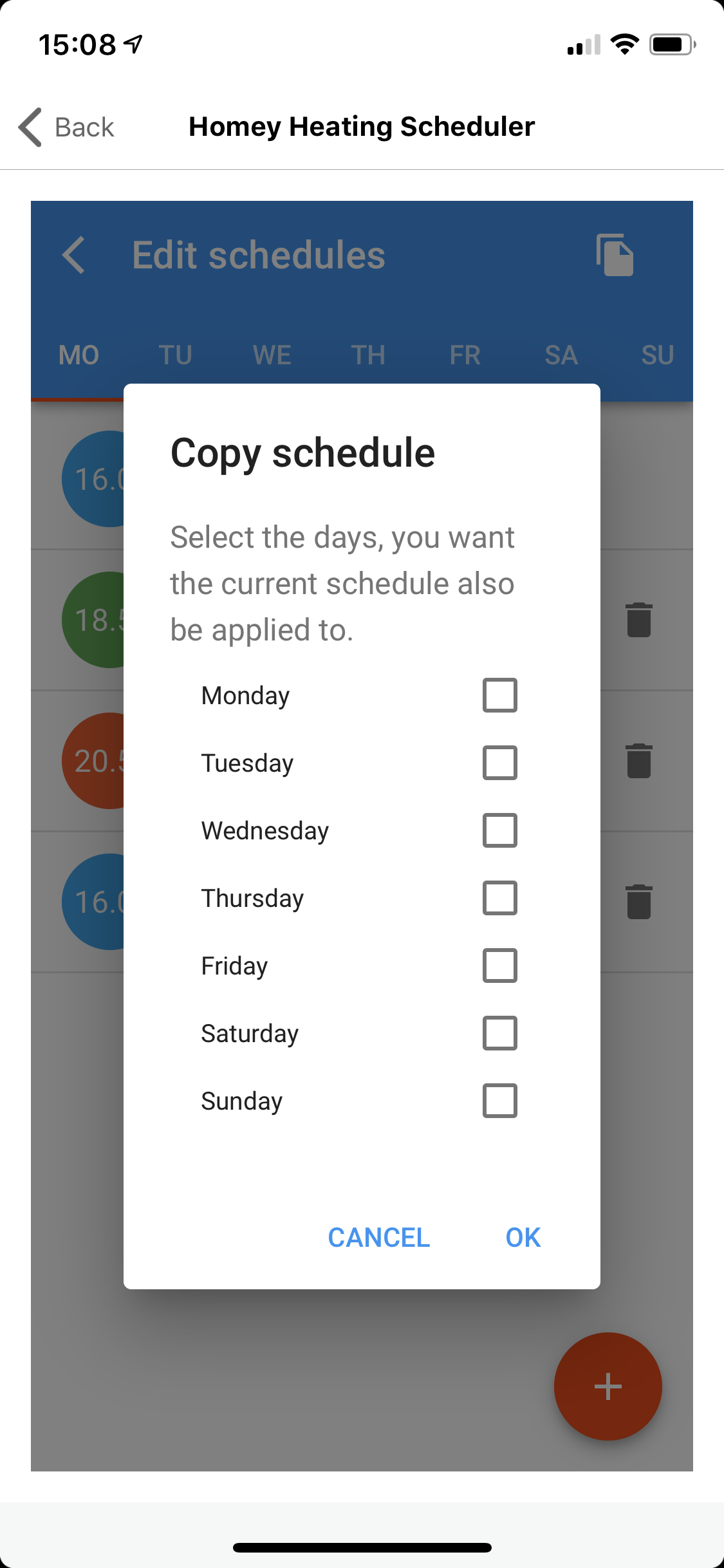The image size is (724, 1568).
Task: Select the Saturday checkbox
Action: tap(499, 1033)
